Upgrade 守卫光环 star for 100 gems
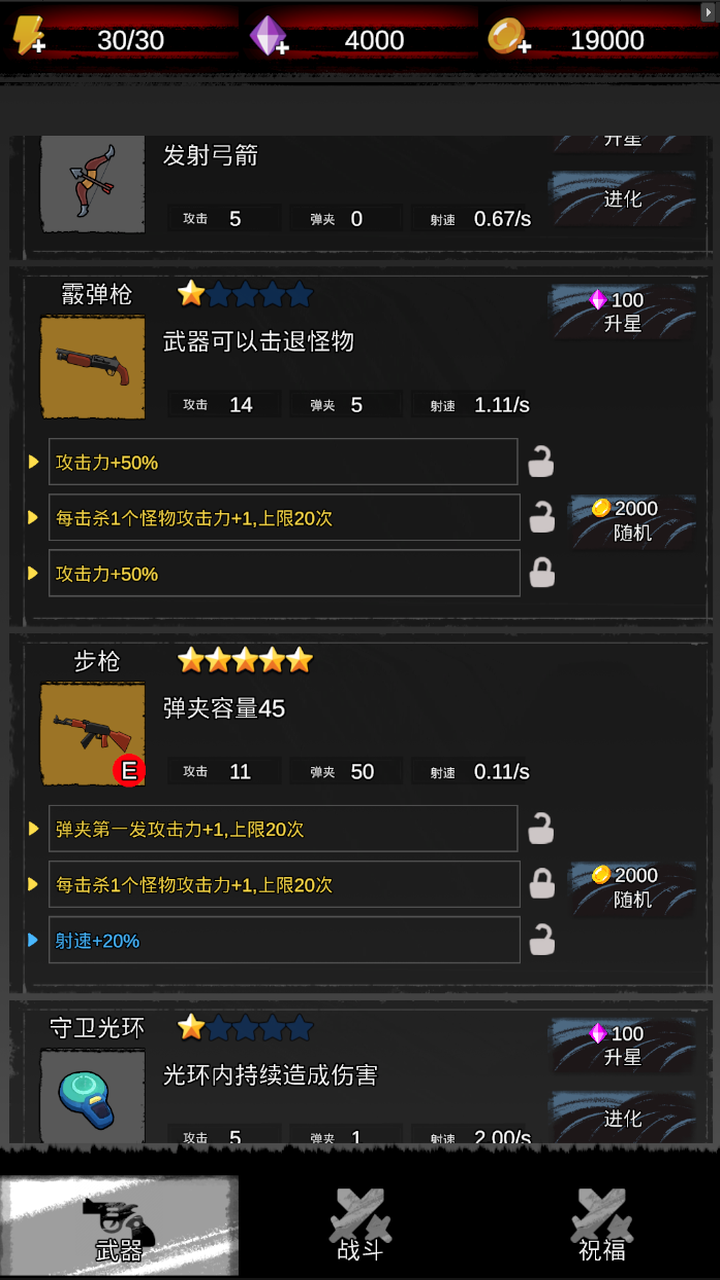This screenshot has height=1280, width=720. point(623,1045)
